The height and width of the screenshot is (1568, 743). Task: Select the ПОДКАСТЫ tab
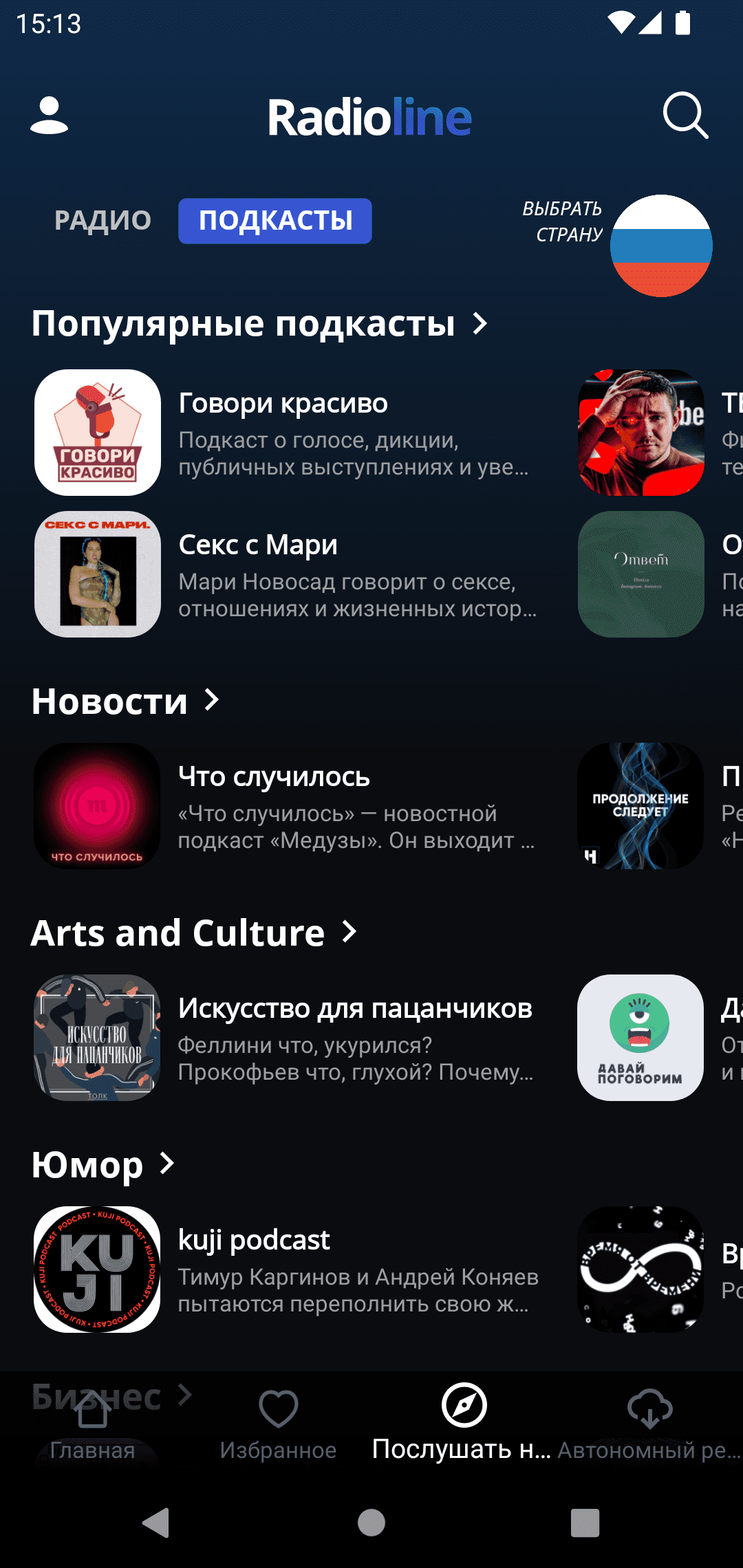pyautogui.click(x=275, y=221)
